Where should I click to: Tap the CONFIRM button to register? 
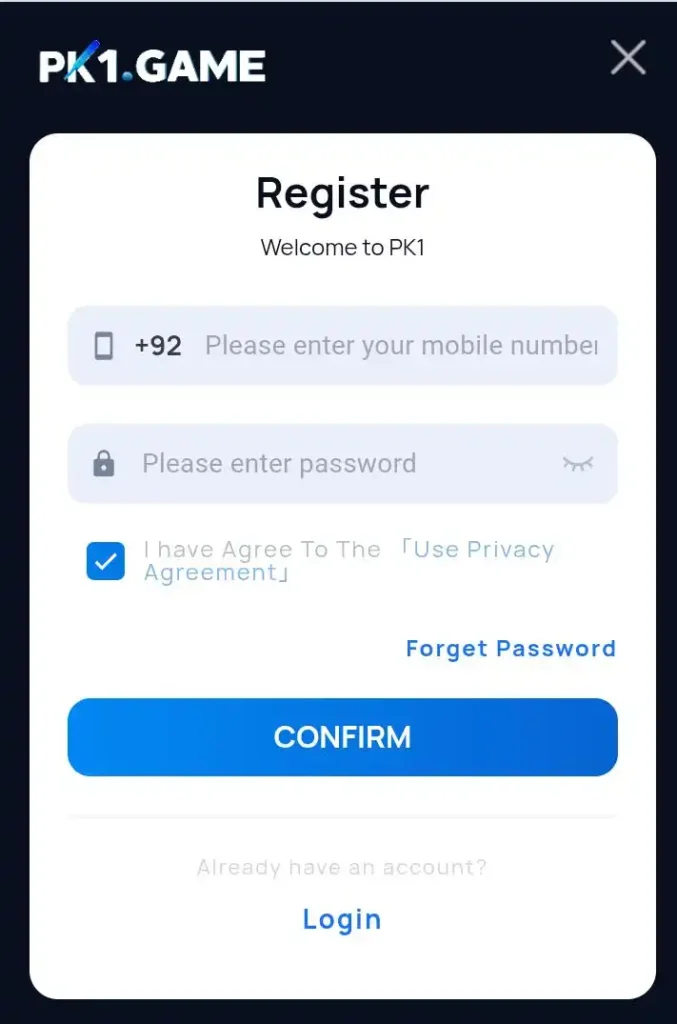pos(342,737)
